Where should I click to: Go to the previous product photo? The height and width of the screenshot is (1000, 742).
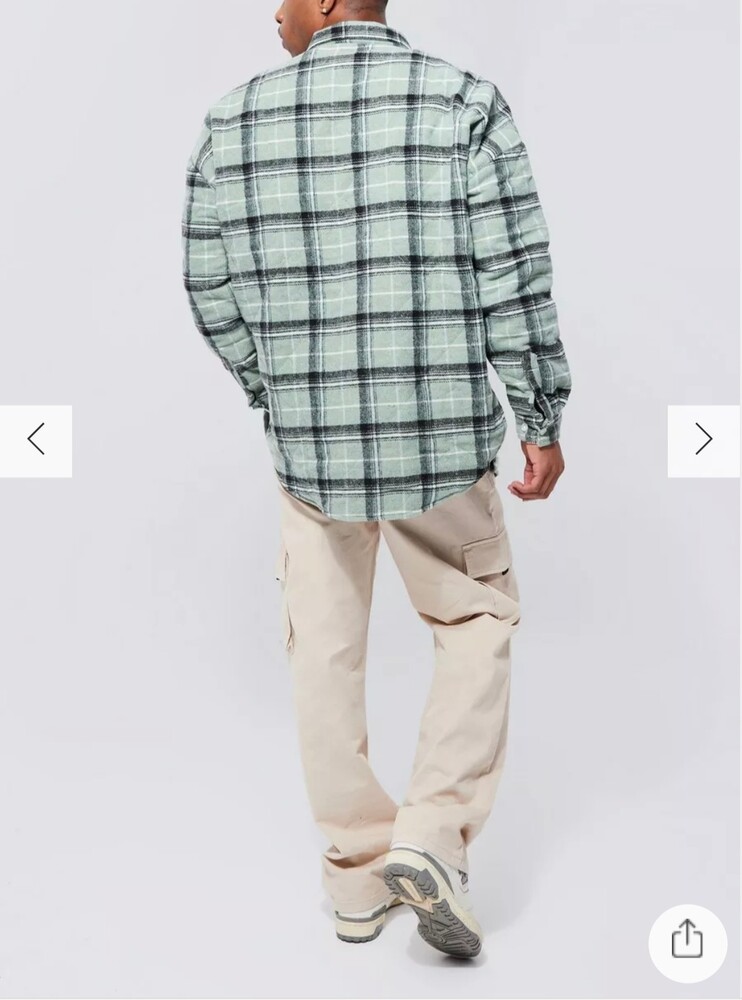(36, 440)
